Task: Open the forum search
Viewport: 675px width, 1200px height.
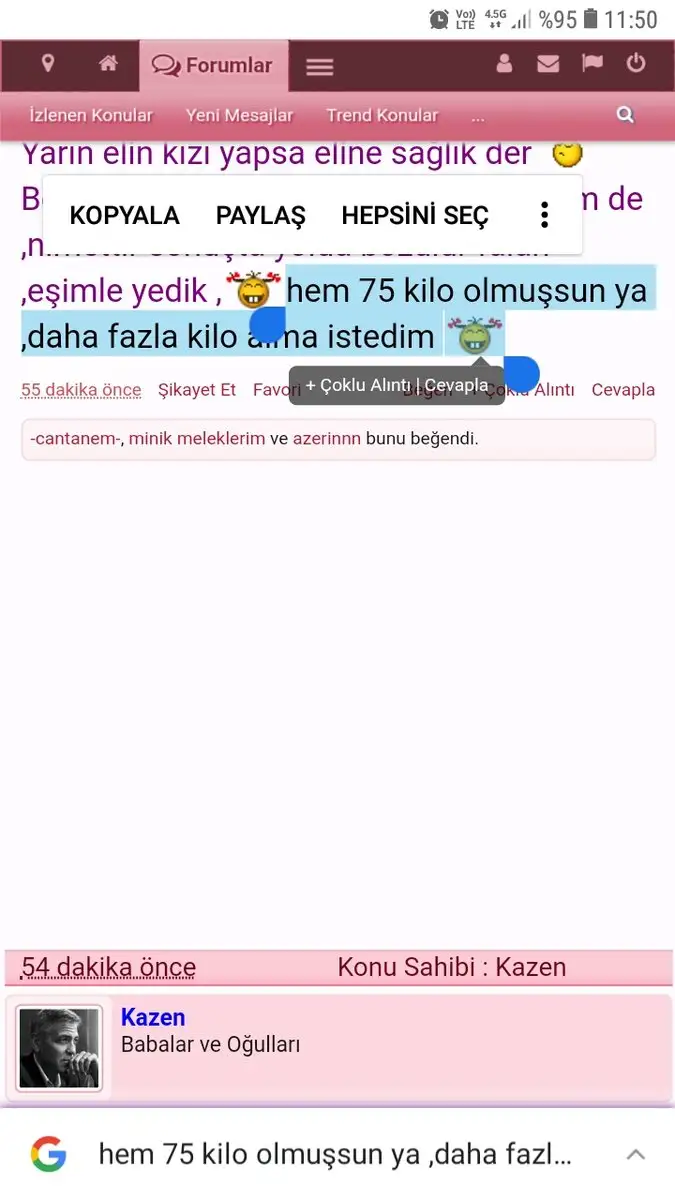Action: [626, 115]
